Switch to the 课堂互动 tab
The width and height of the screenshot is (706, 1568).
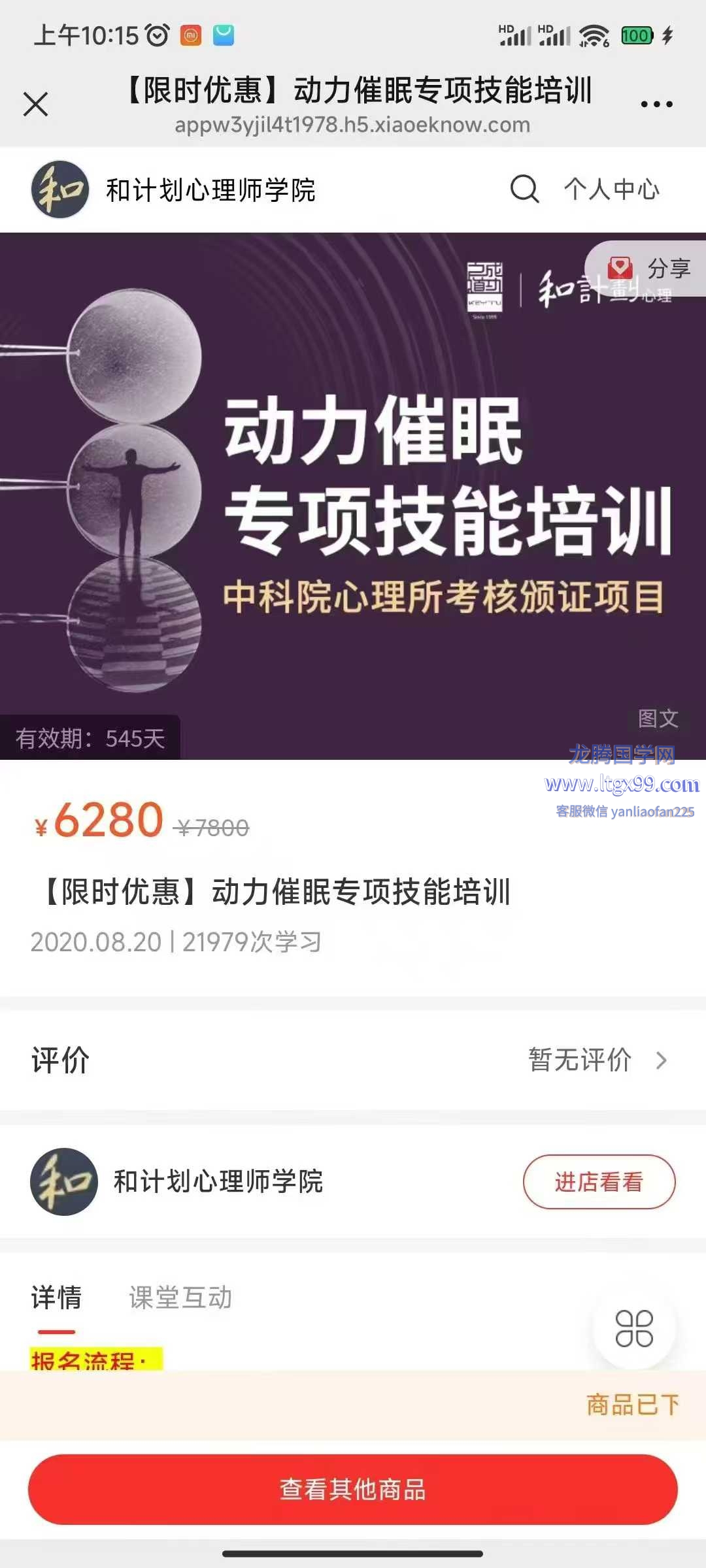click(180, 1298)
